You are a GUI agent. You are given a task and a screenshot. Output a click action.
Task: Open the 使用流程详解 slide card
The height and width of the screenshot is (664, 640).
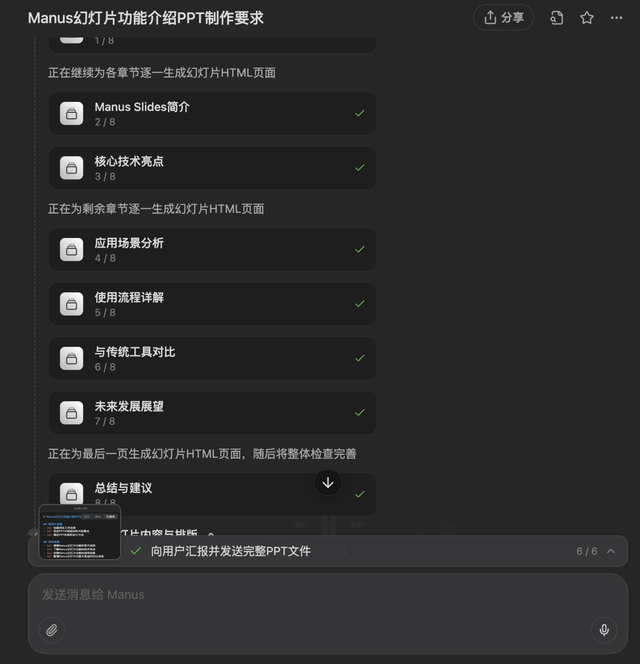(x=212, y=304)
